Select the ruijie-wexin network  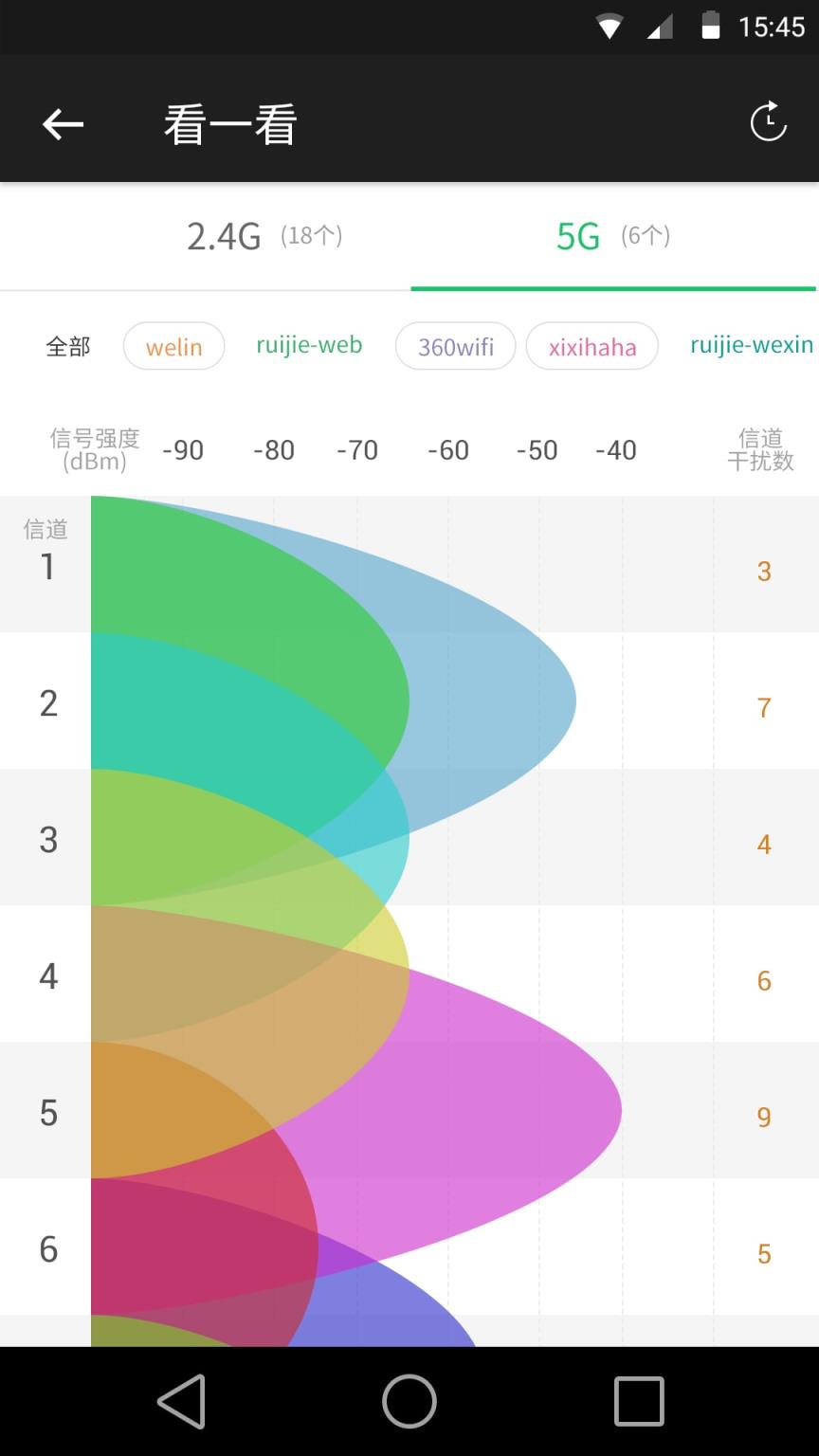[x=751, y=345]
